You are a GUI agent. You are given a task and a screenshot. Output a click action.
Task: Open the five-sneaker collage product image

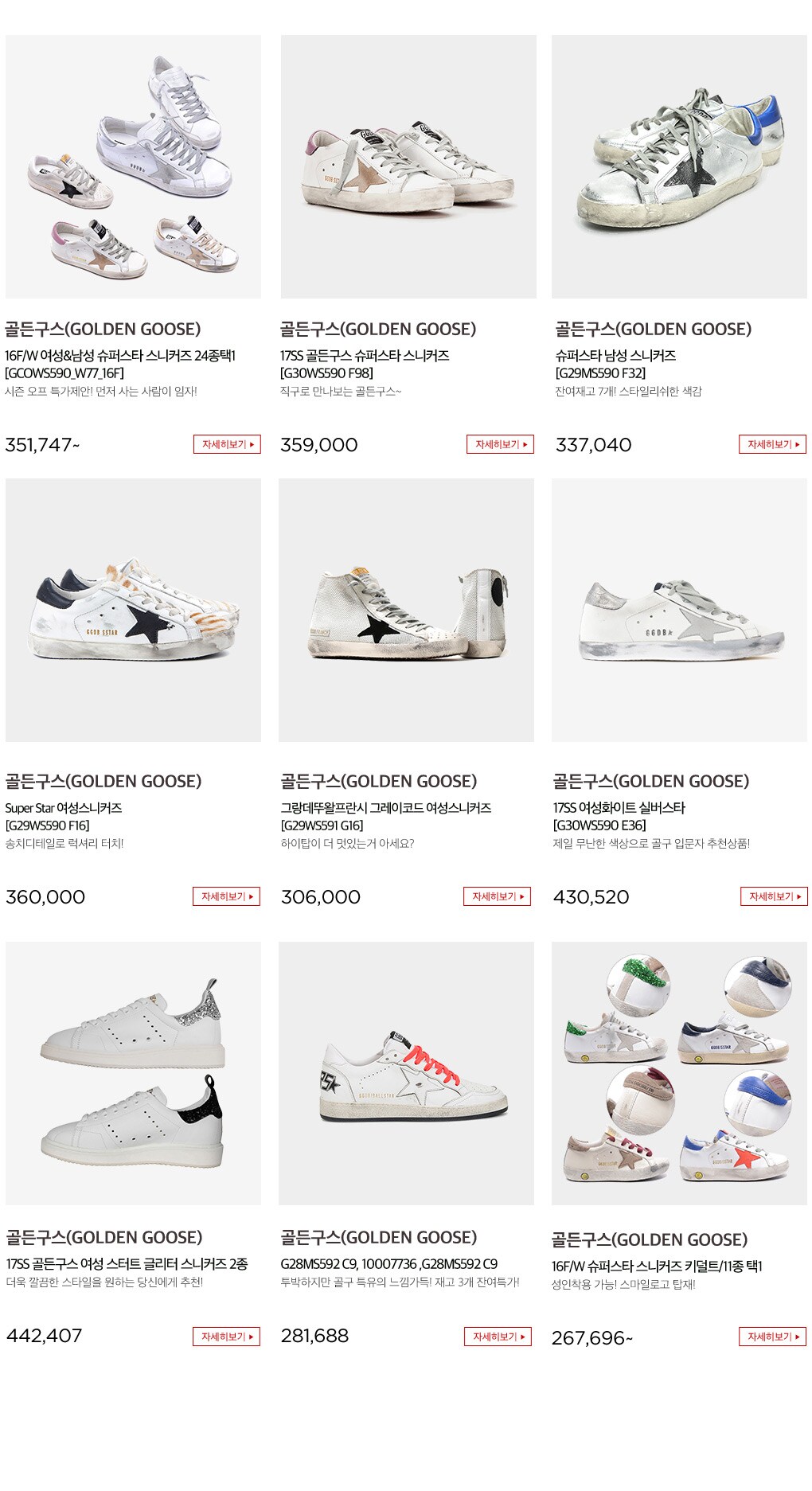click(x=133, y=166)
